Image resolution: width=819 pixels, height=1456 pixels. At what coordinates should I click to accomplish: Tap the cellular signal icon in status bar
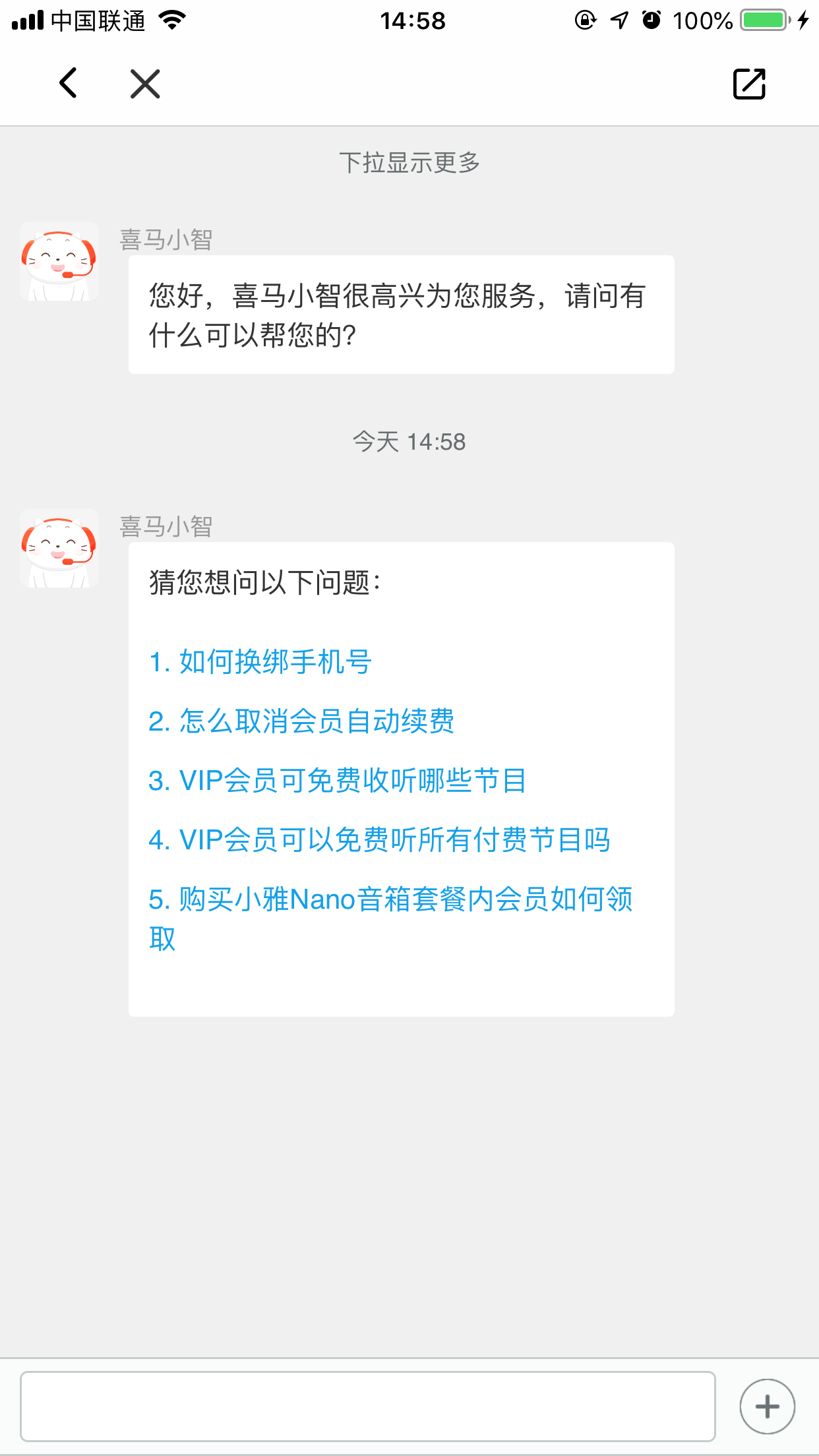29,20
